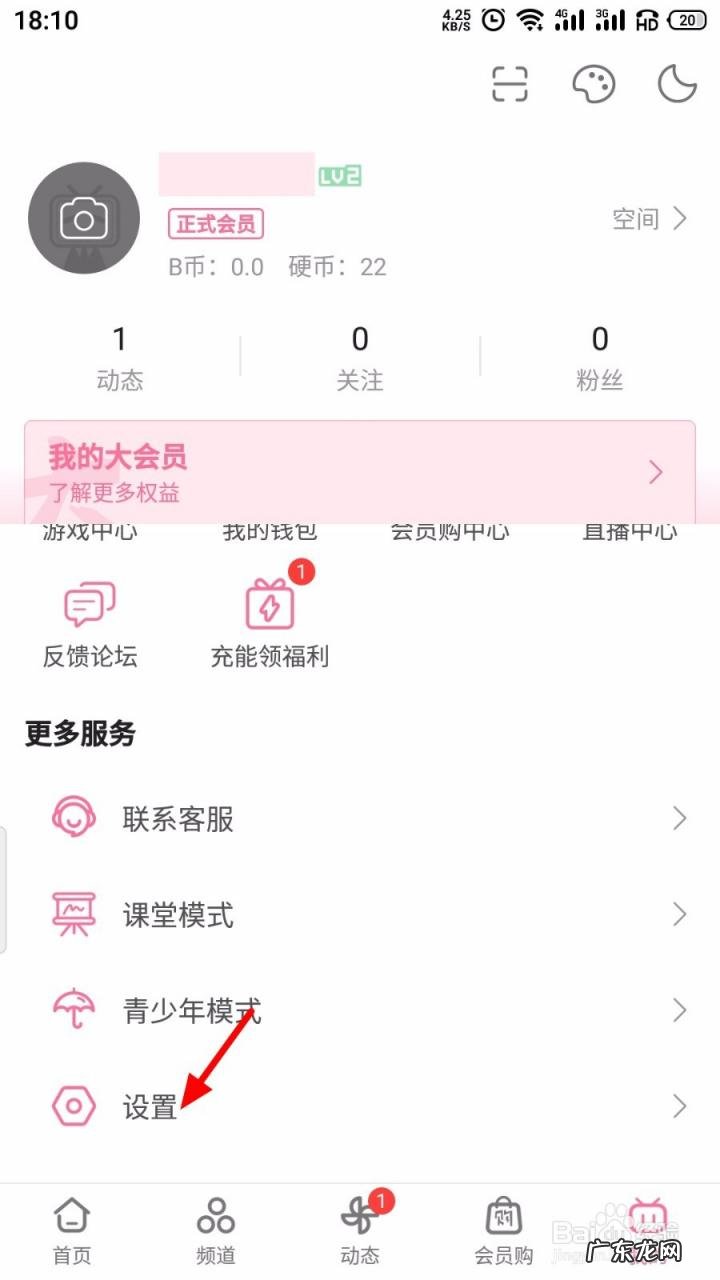Switch to the 首页 home tab

[x=71, y=1228]
